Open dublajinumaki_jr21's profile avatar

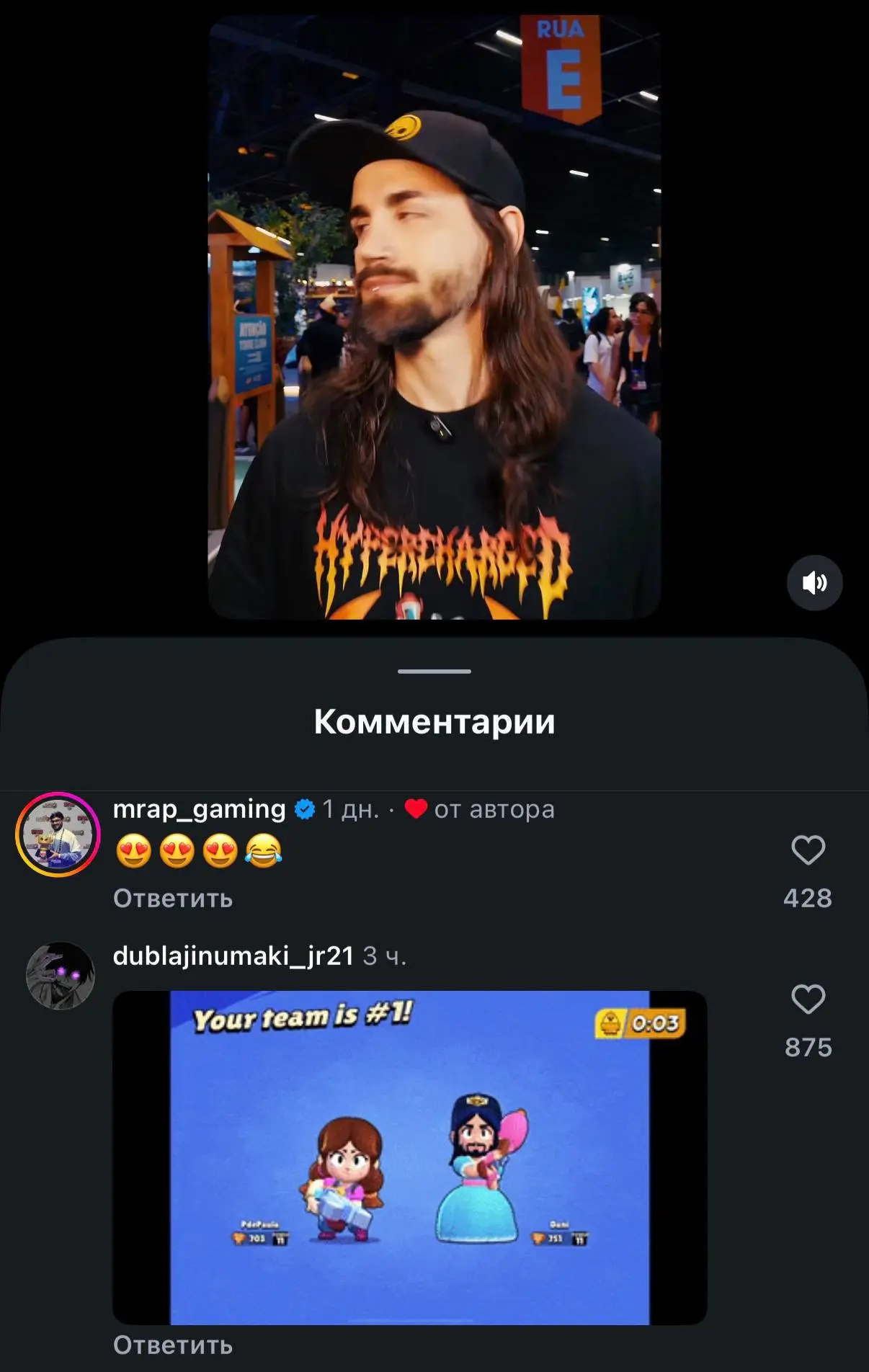(61, 976)
